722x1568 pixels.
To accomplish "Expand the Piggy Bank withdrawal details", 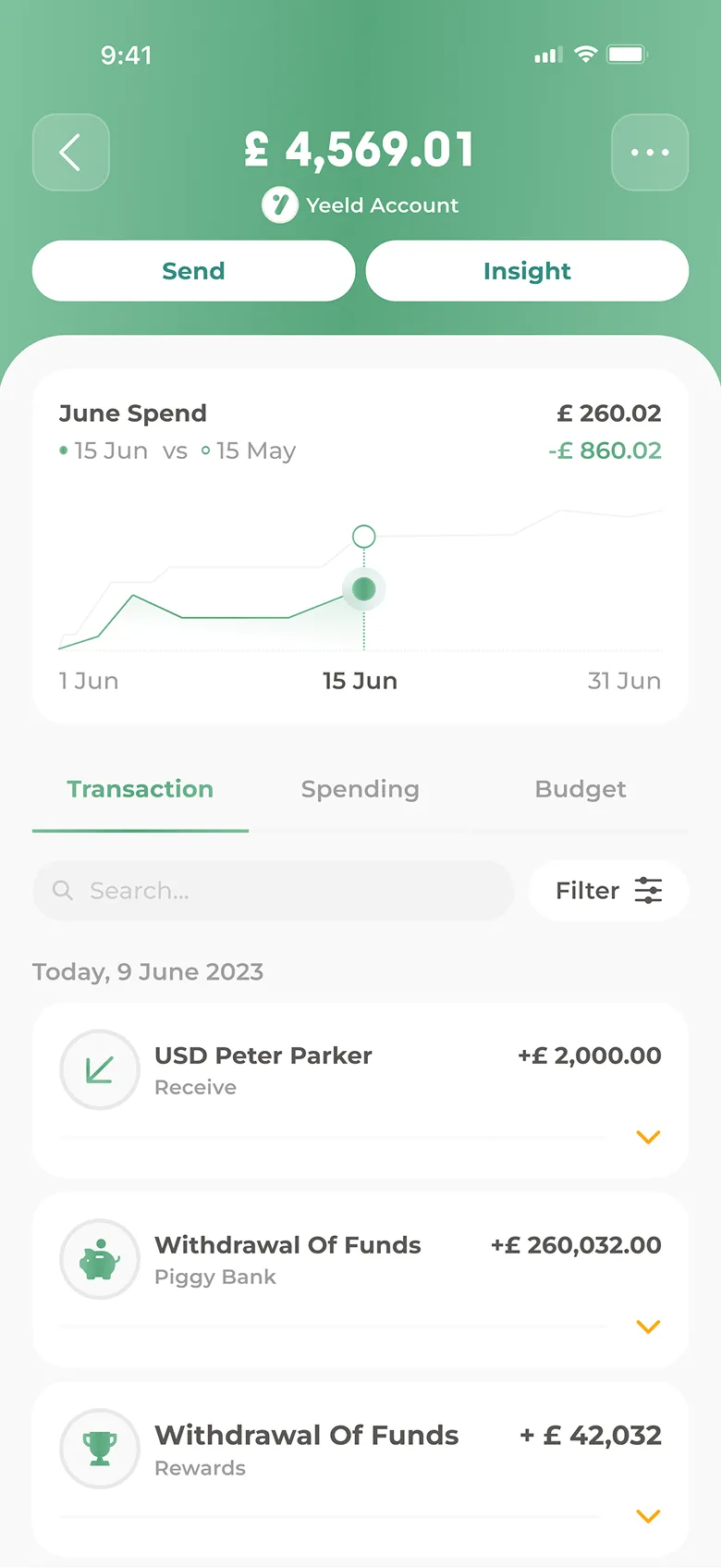I will 648,1327.
